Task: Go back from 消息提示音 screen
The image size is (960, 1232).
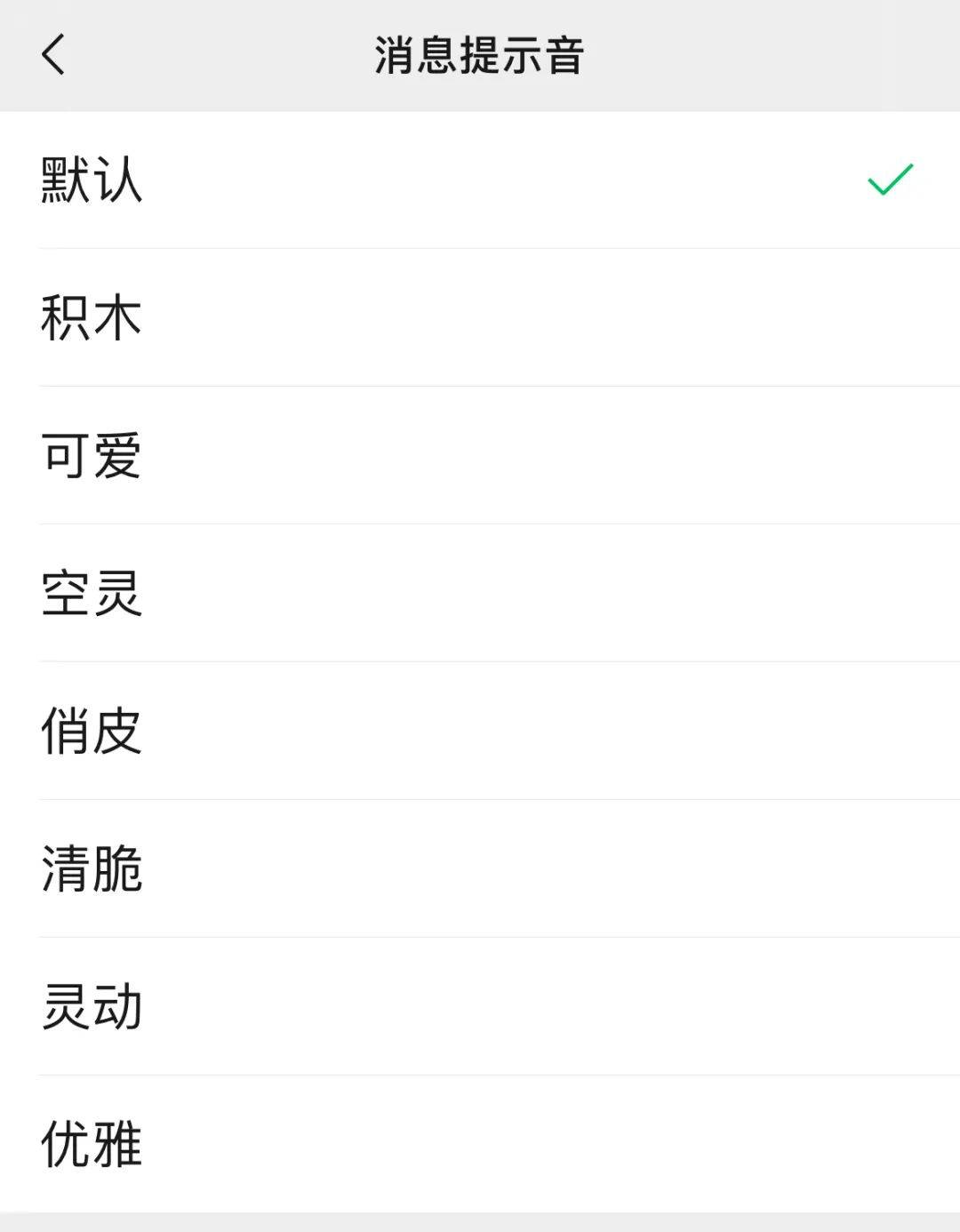Action: point(53,55)
